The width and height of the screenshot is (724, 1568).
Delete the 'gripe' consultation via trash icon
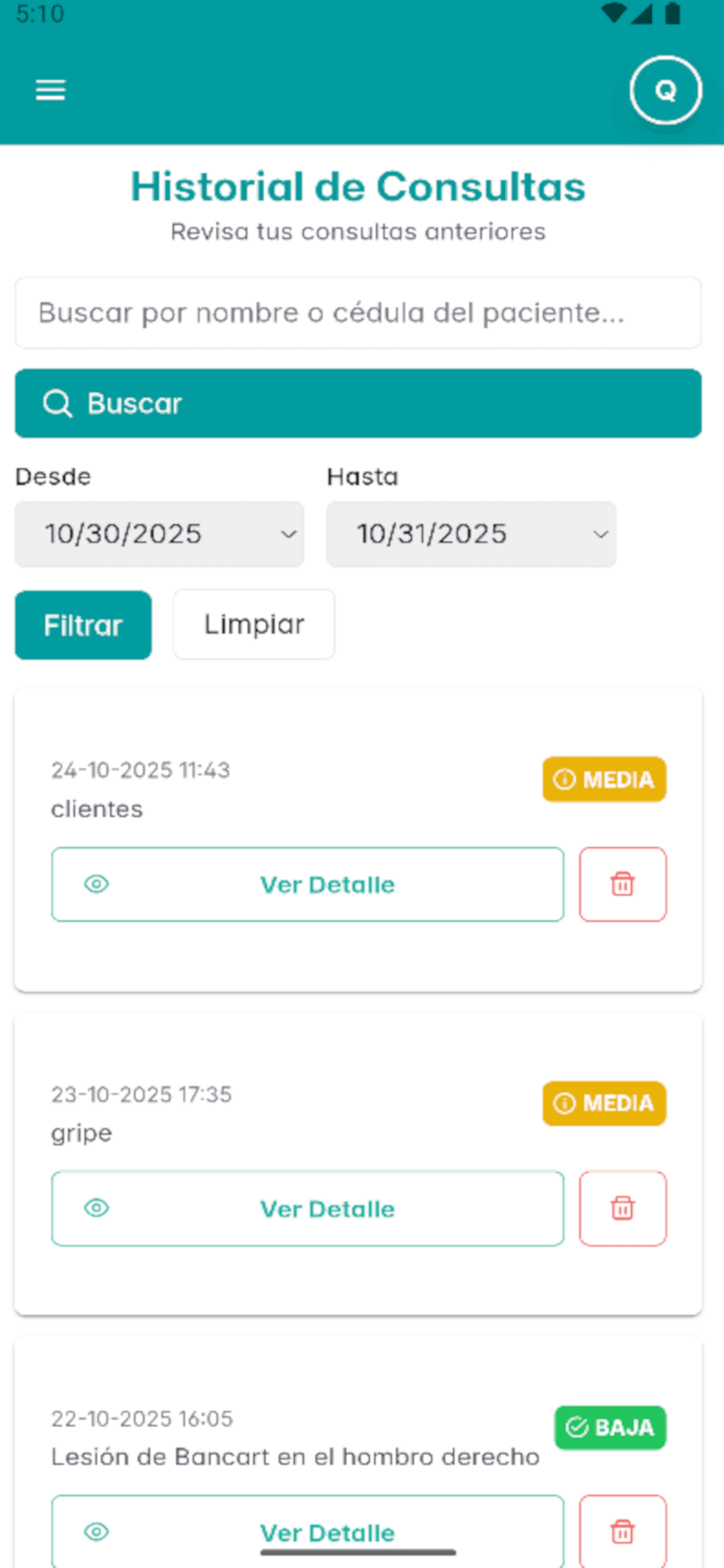click(x=622, y=1209)
